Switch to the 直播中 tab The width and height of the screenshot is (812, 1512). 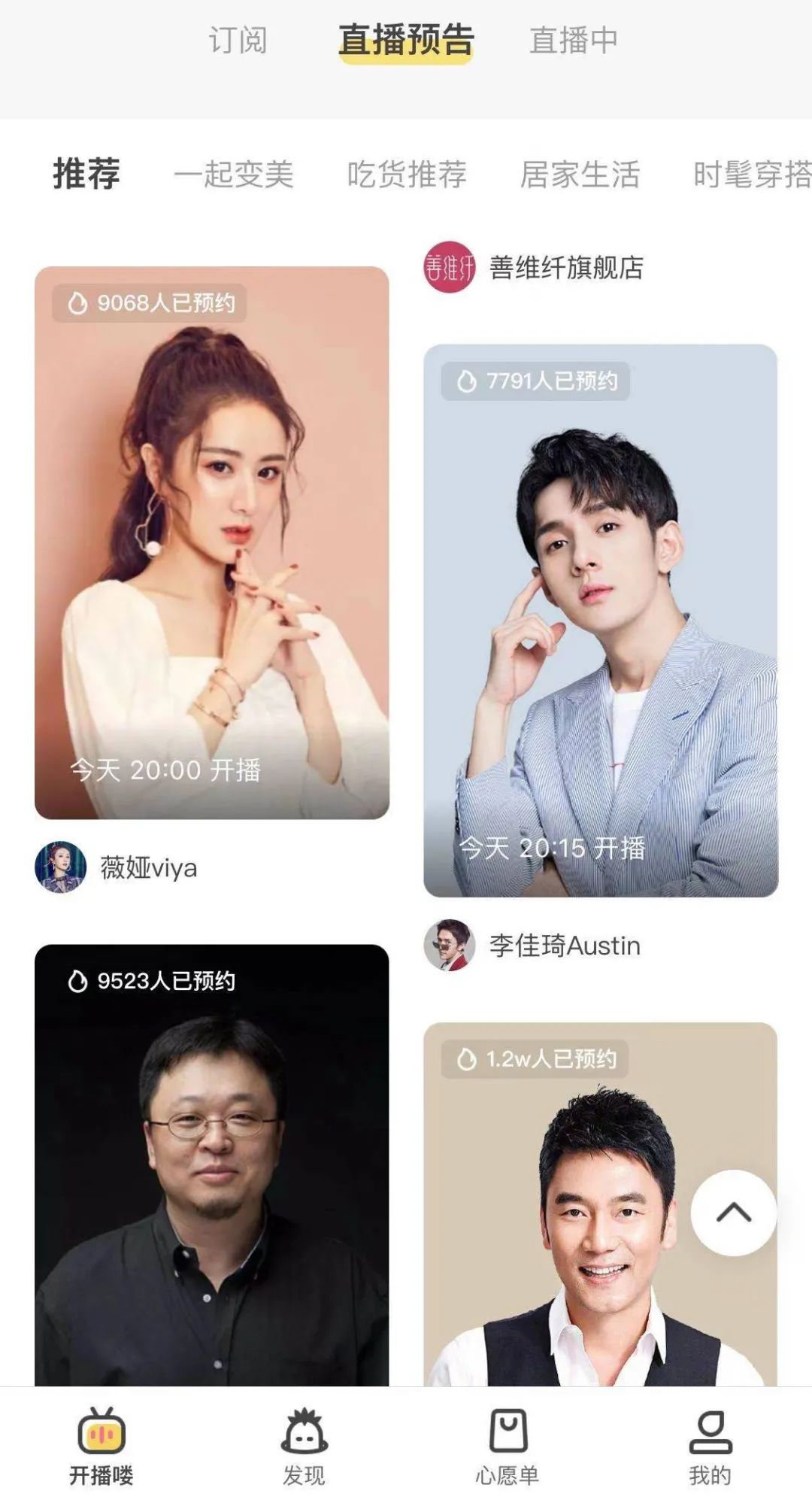pyautogui.click(x=574, y=43)
